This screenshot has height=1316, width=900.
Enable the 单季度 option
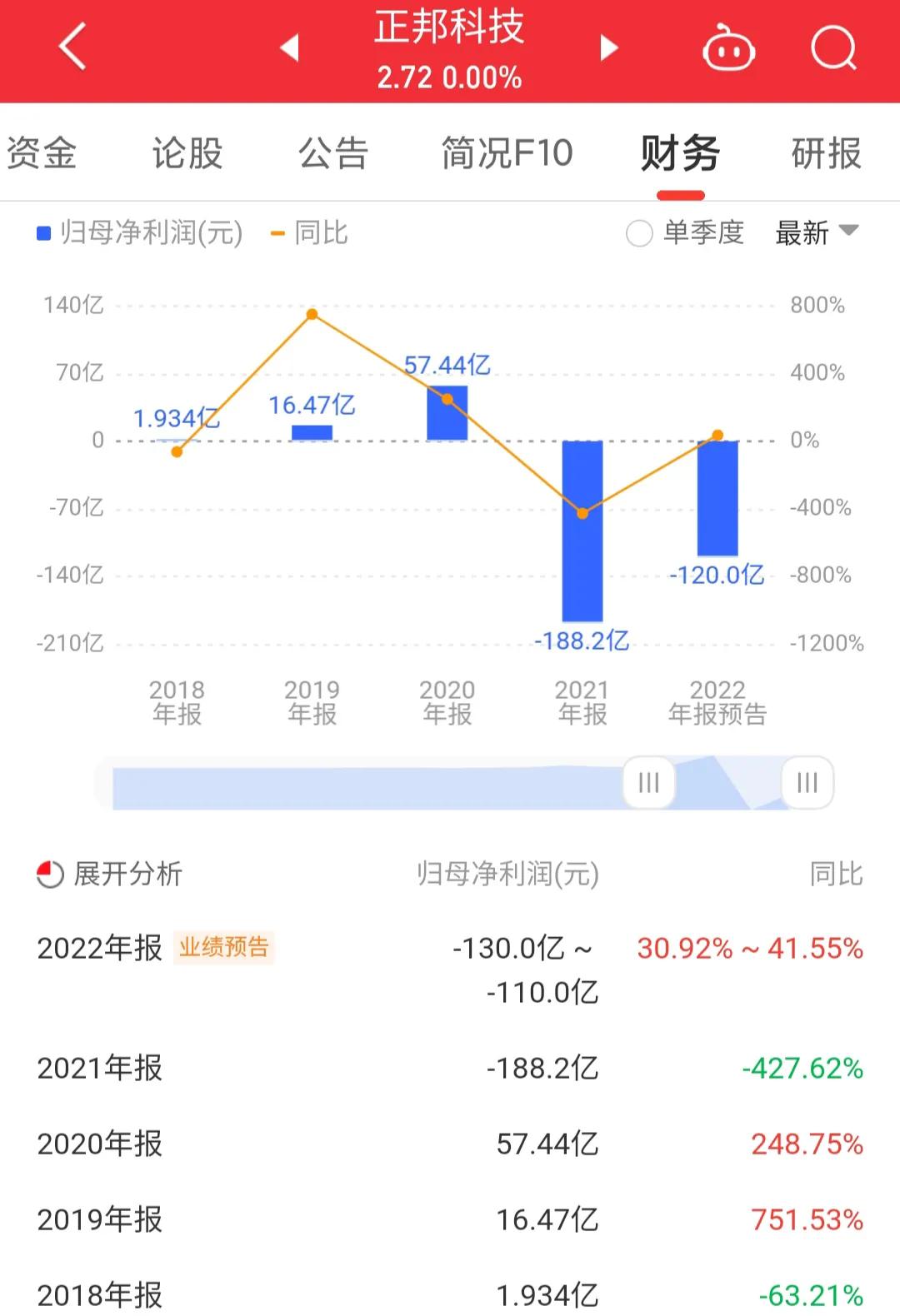pos(638,234)
